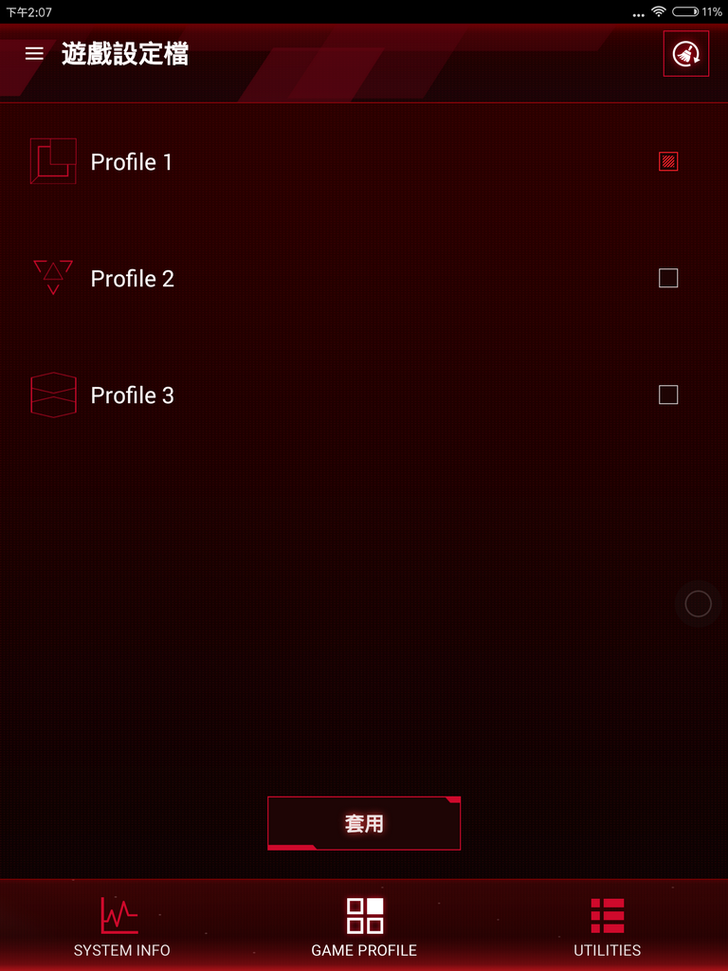Open Profile 1 settings
Viewport: 728px width, 971px height.
131,162
